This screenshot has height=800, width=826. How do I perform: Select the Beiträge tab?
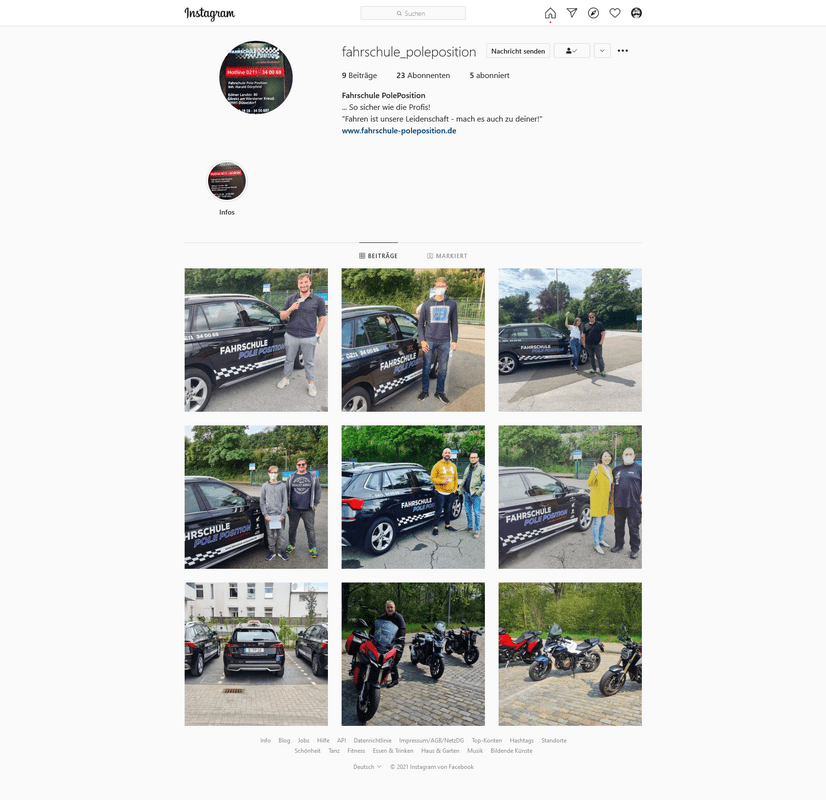point(378,256)
